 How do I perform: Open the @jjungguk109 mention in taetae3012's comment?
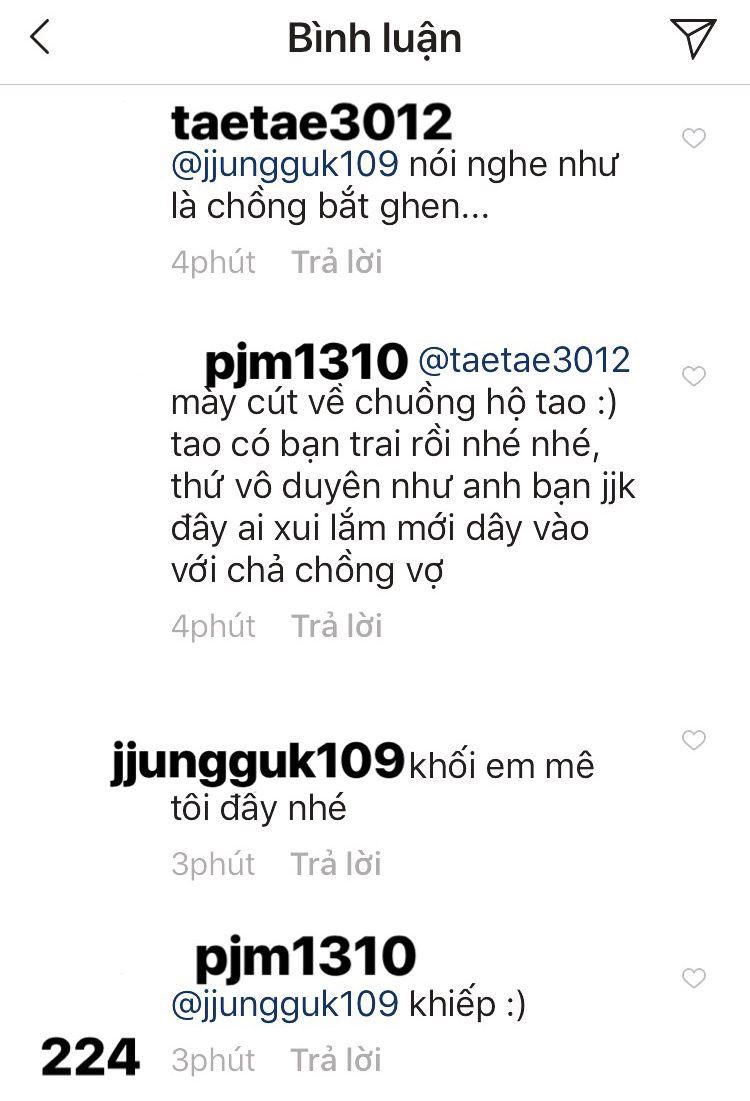285,164
